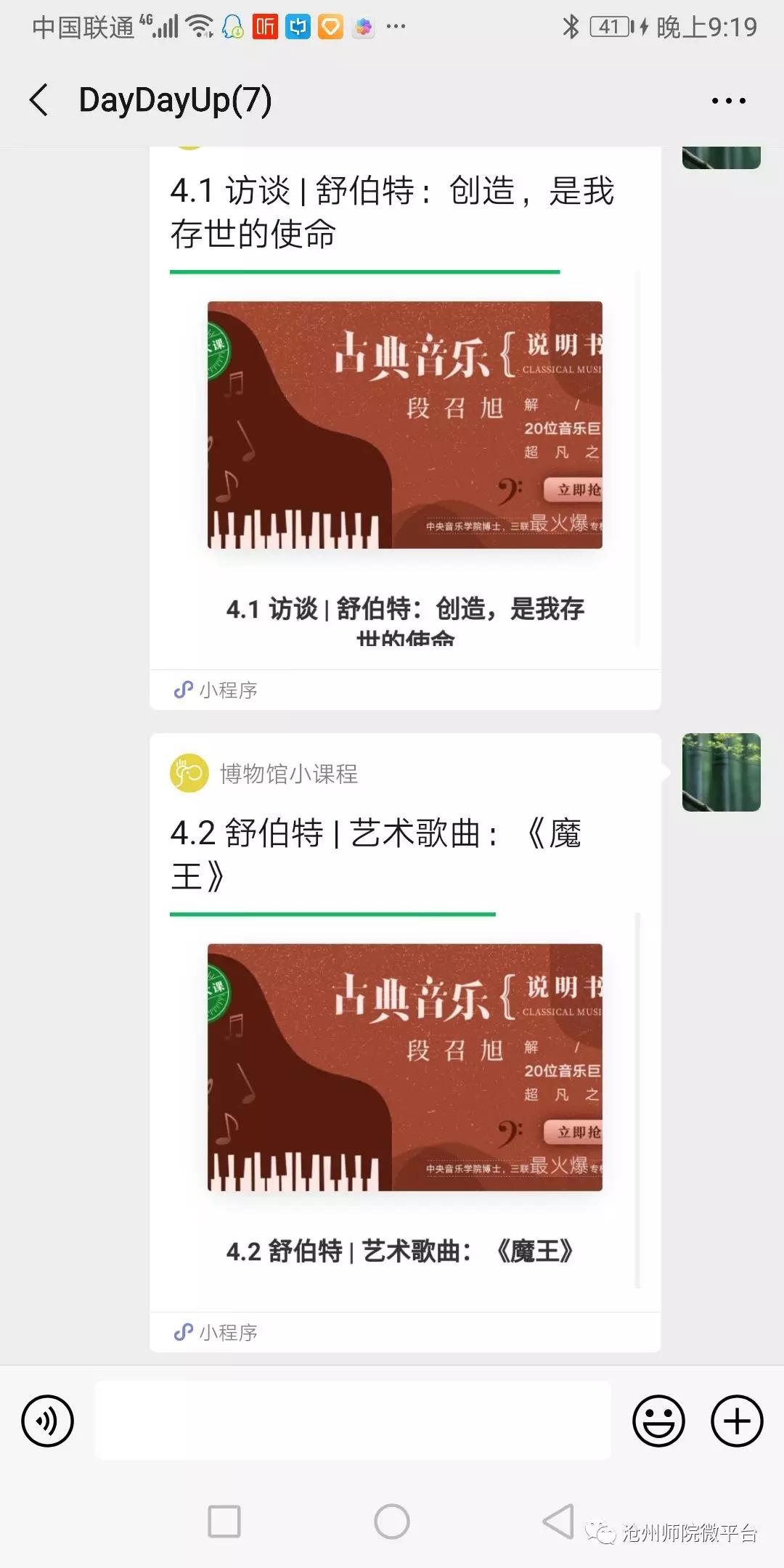This screenshot has height=1568, width=784.
Task: Go back from the DayDayUp chat
Action: [40, 100]
